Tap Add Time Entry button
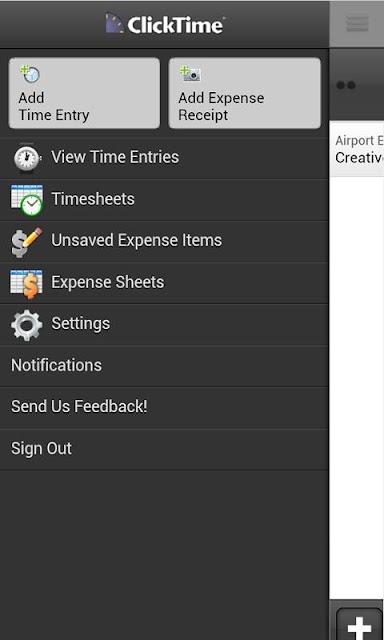This screenshot has height=640, width=384. coord(84,93)
